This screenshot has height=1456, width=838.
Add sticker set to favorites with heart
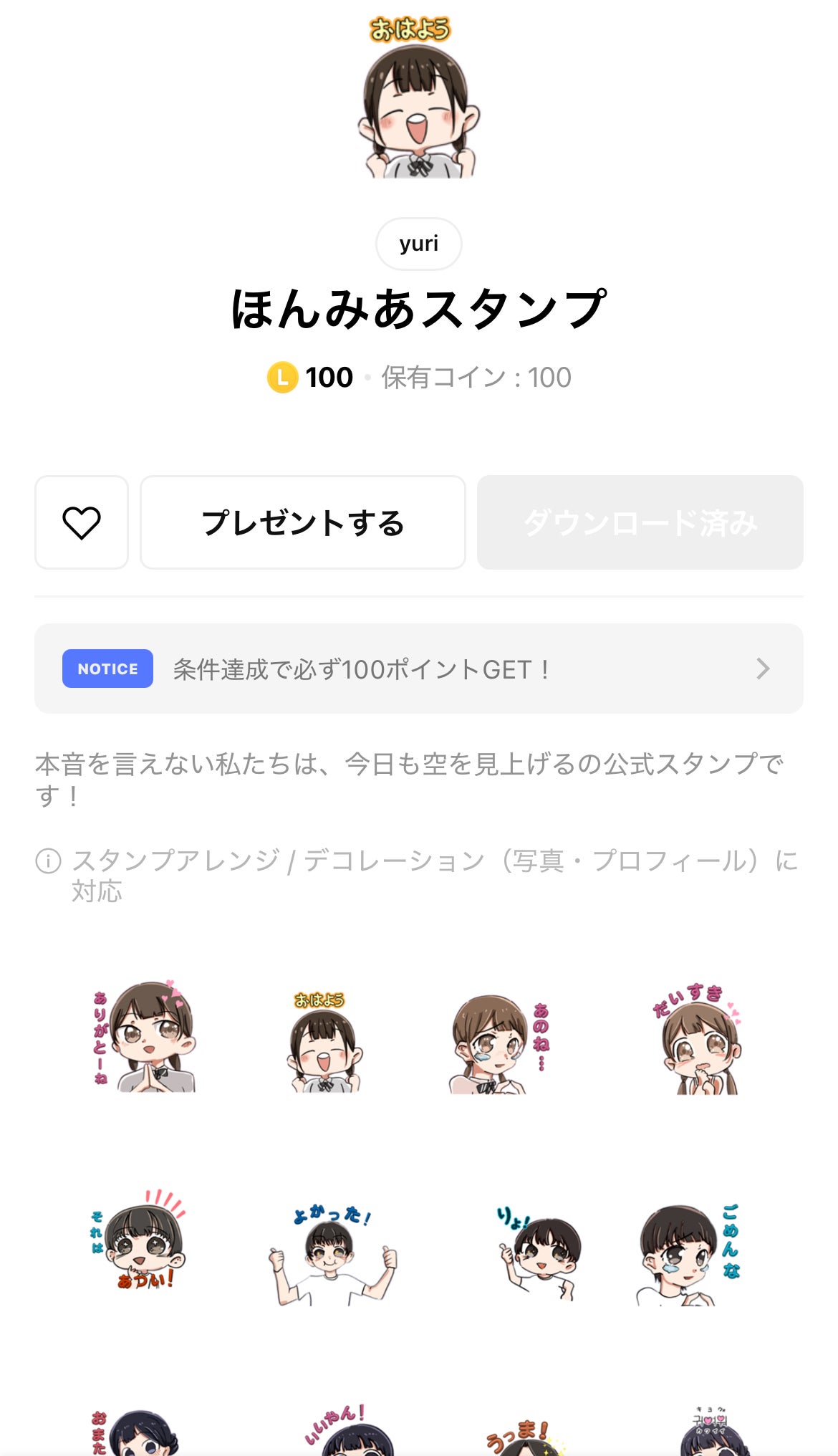click(82, 522)
